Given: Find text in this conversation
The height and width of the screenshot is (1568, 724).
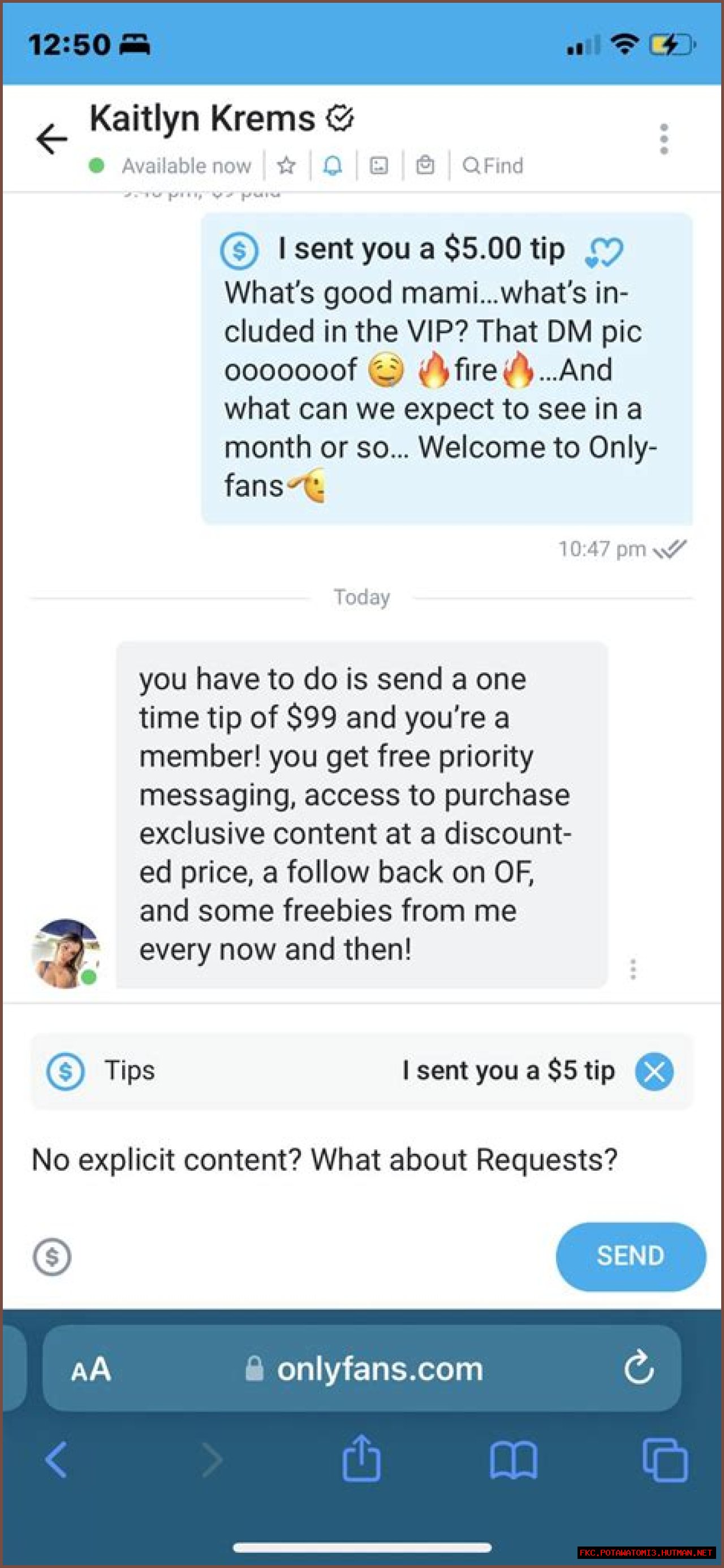Looking at the screenshot, I should click(x=493, y=166).
